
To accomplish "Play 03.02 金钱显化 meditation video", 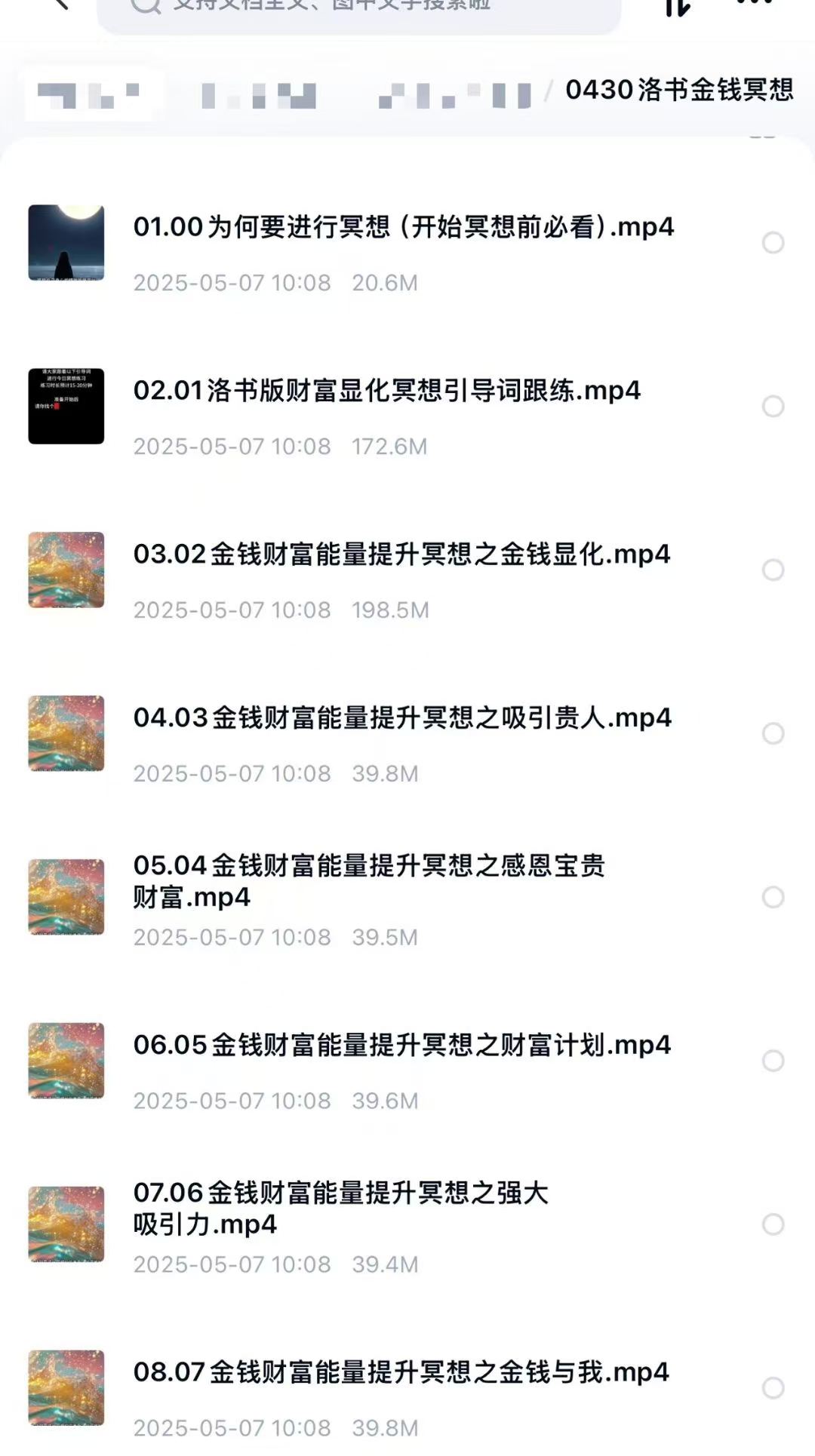I will pos(401,554).
